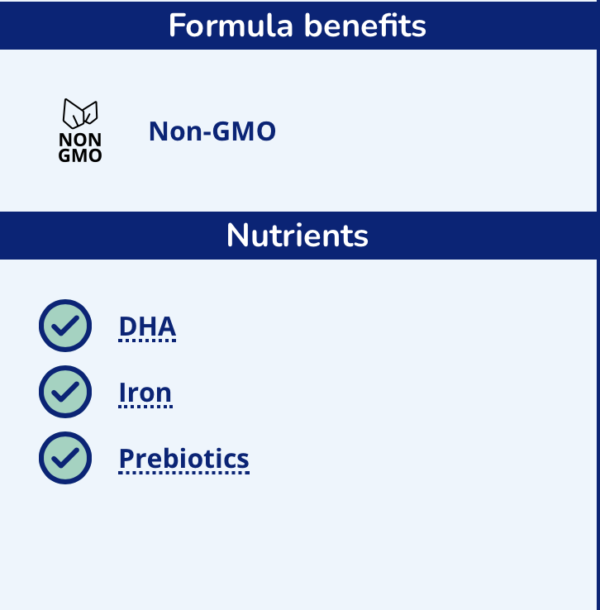Screen dimensions: 600x610
Task: Show details for Prebiotics
Action: coord(184,459)
